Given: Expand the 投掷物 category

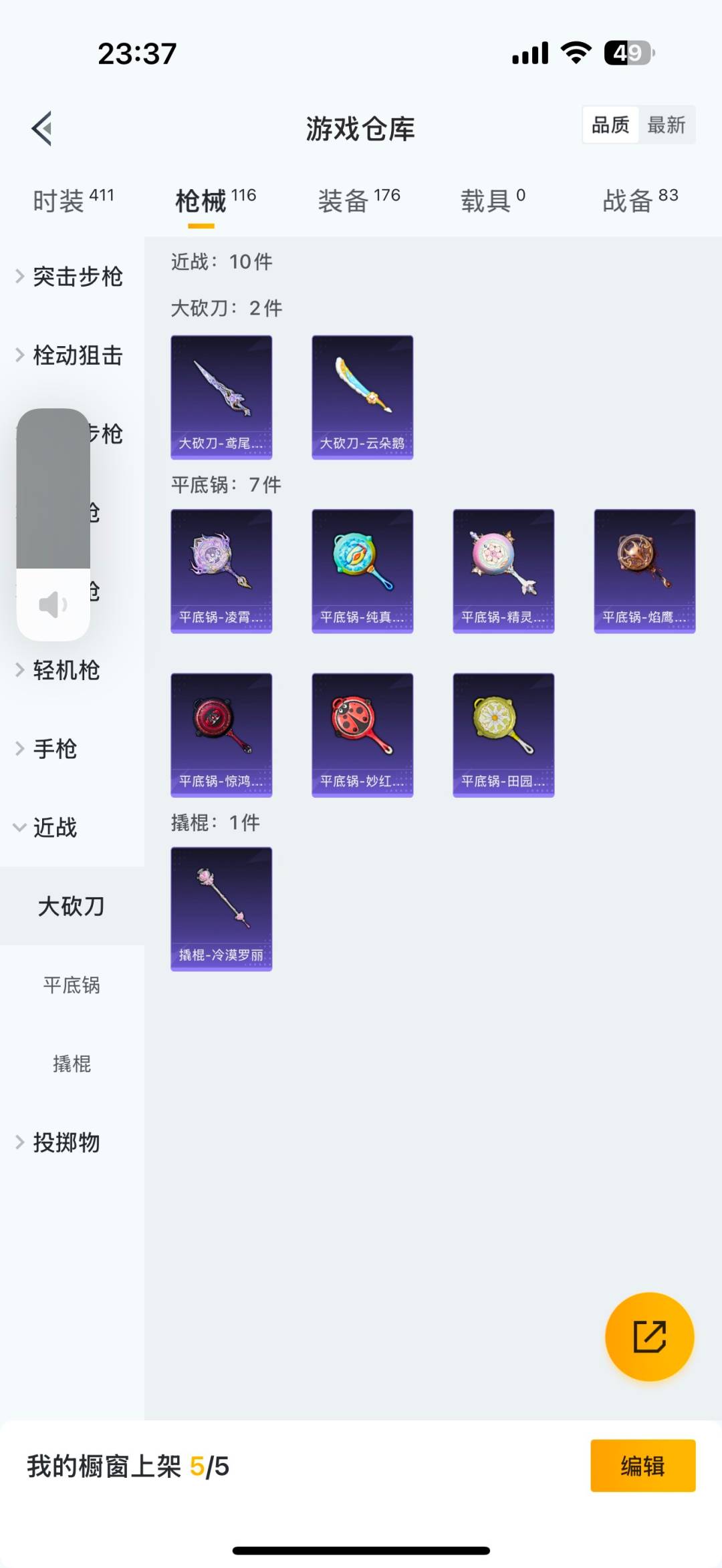Looking at the screenshot, I should (66, 1142).
